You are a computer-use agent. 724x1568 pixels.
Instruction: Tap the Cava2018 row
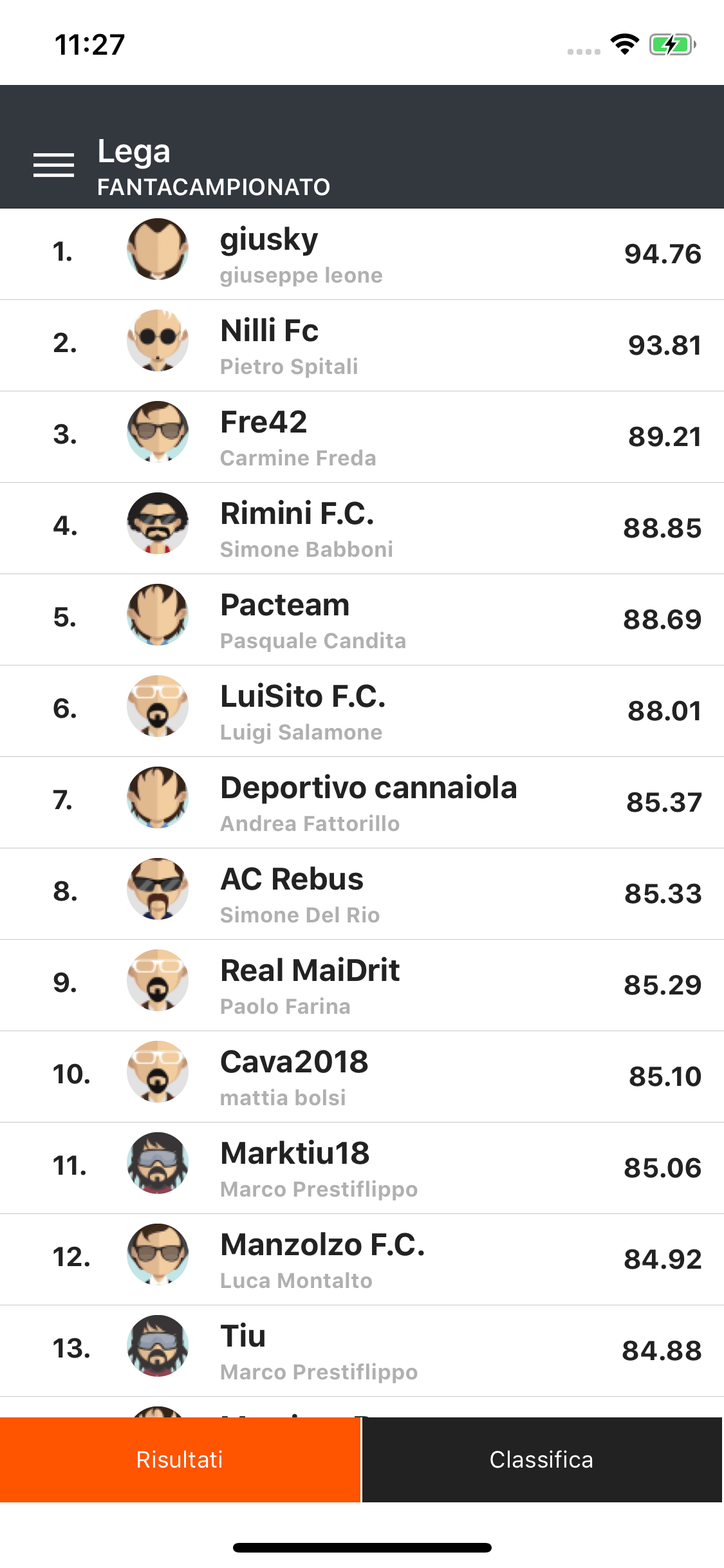click(x=362, y=1077)
